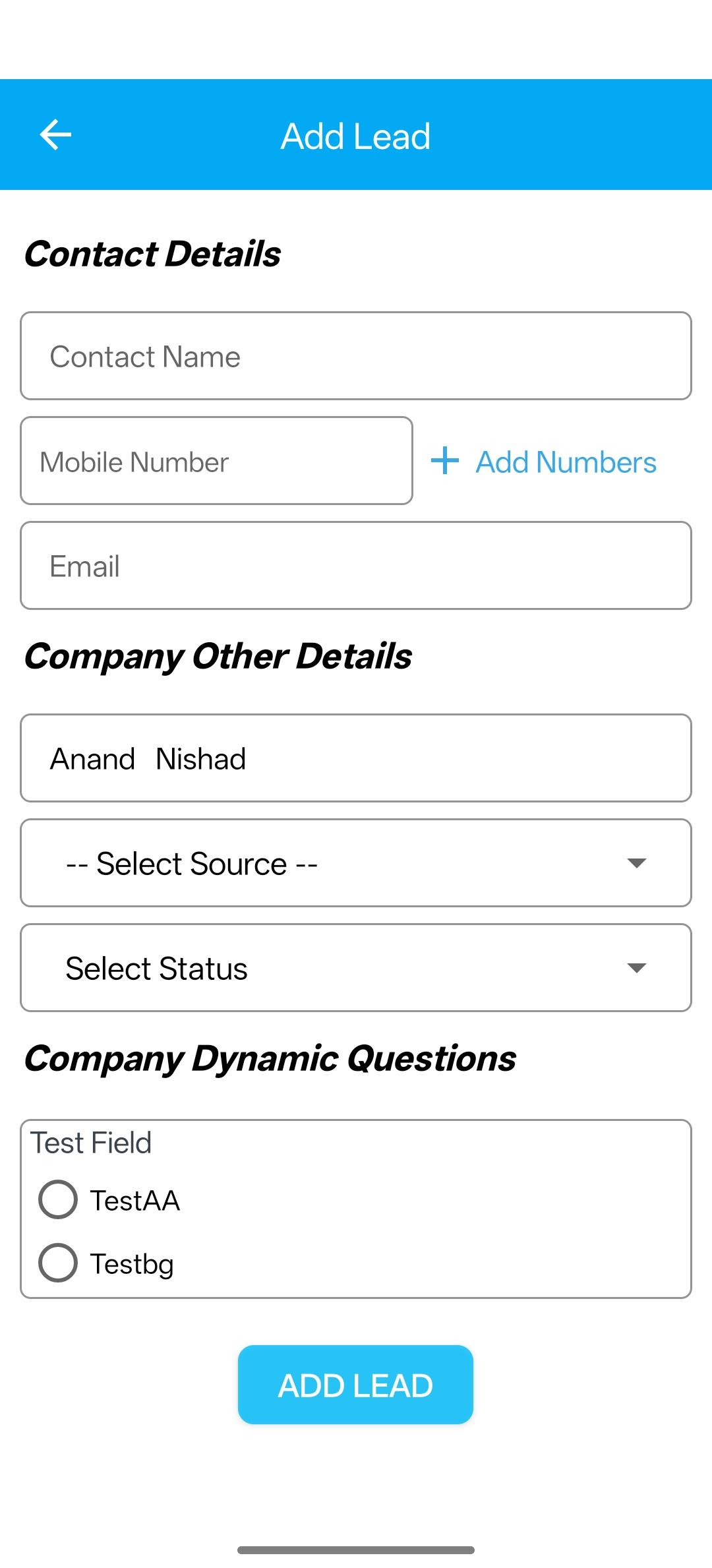Select the Testbg radio button
Image resolution: width=712 pixels, height=1568 pixels.
tap(58, 1262)
